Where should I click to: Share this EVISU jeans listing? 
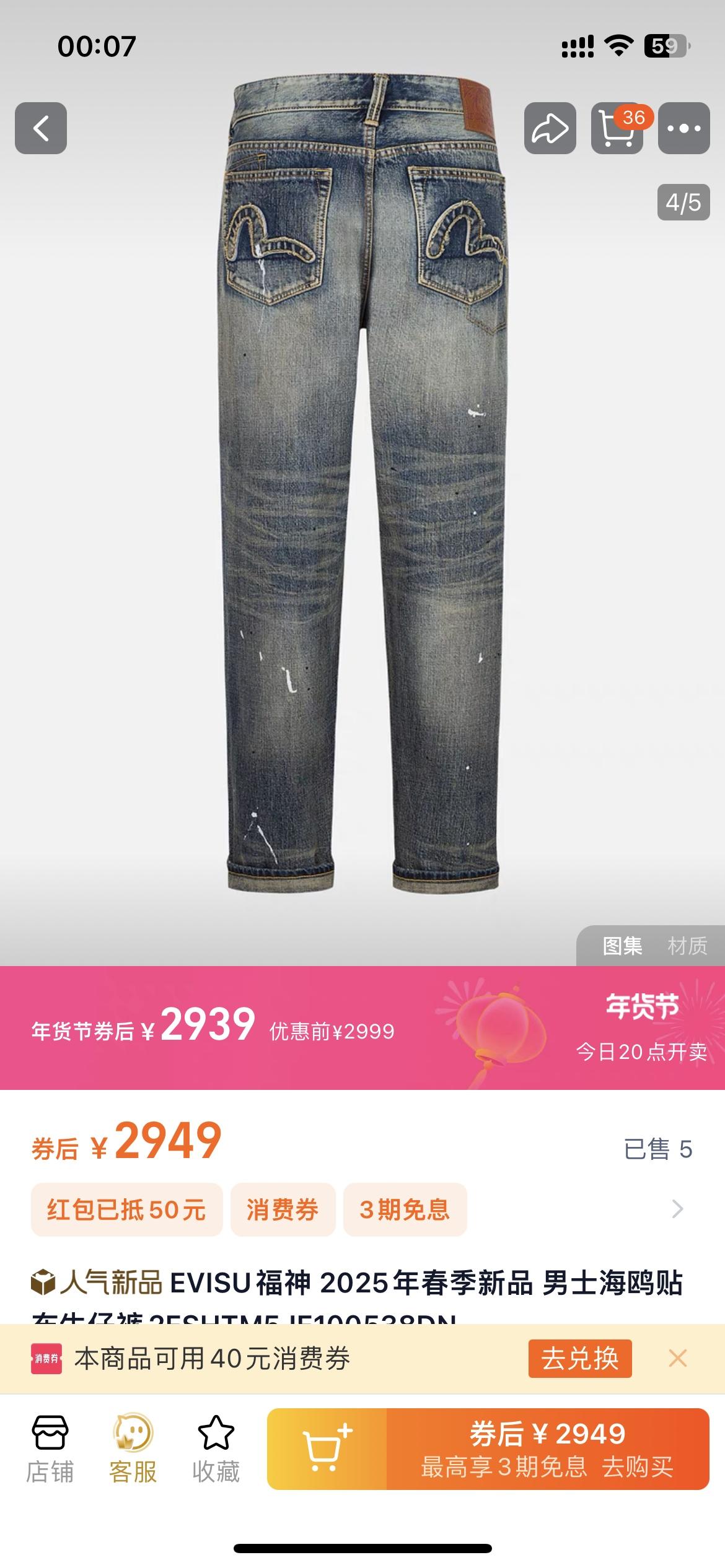[x=550, y=128]
